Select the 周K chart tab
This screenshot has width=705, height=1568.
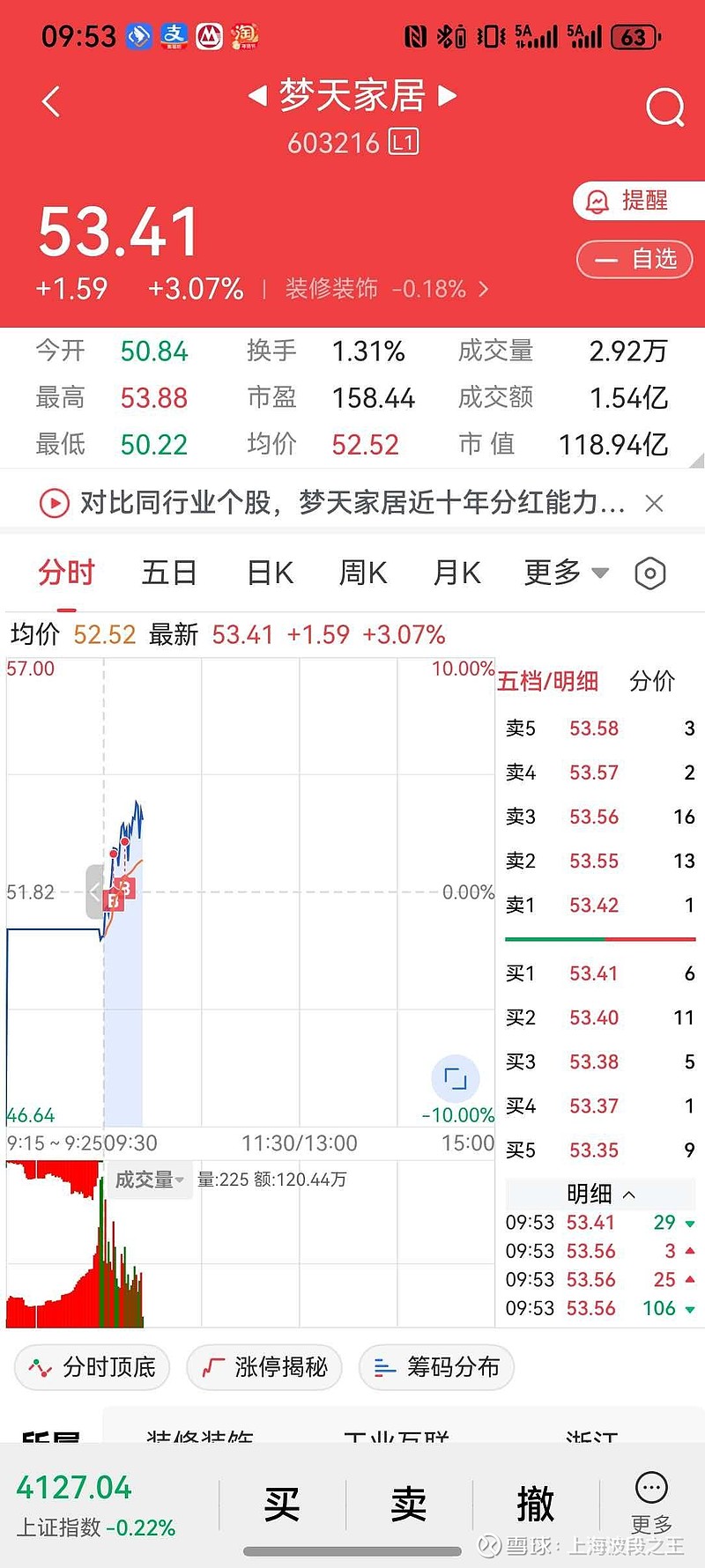tap(363, 573)
